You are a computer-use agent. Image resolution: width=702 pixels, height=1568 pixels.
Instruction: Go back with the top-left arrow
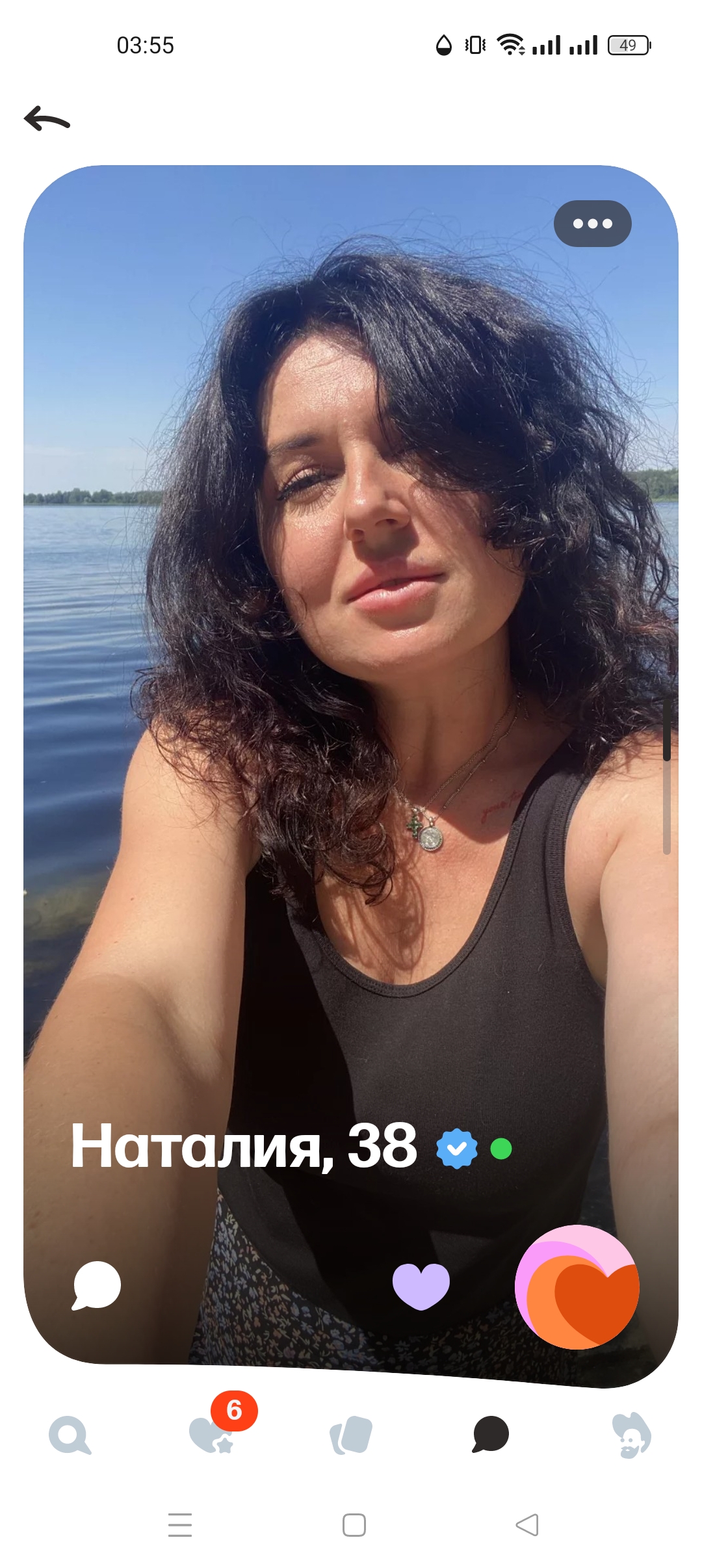point(47,119)
